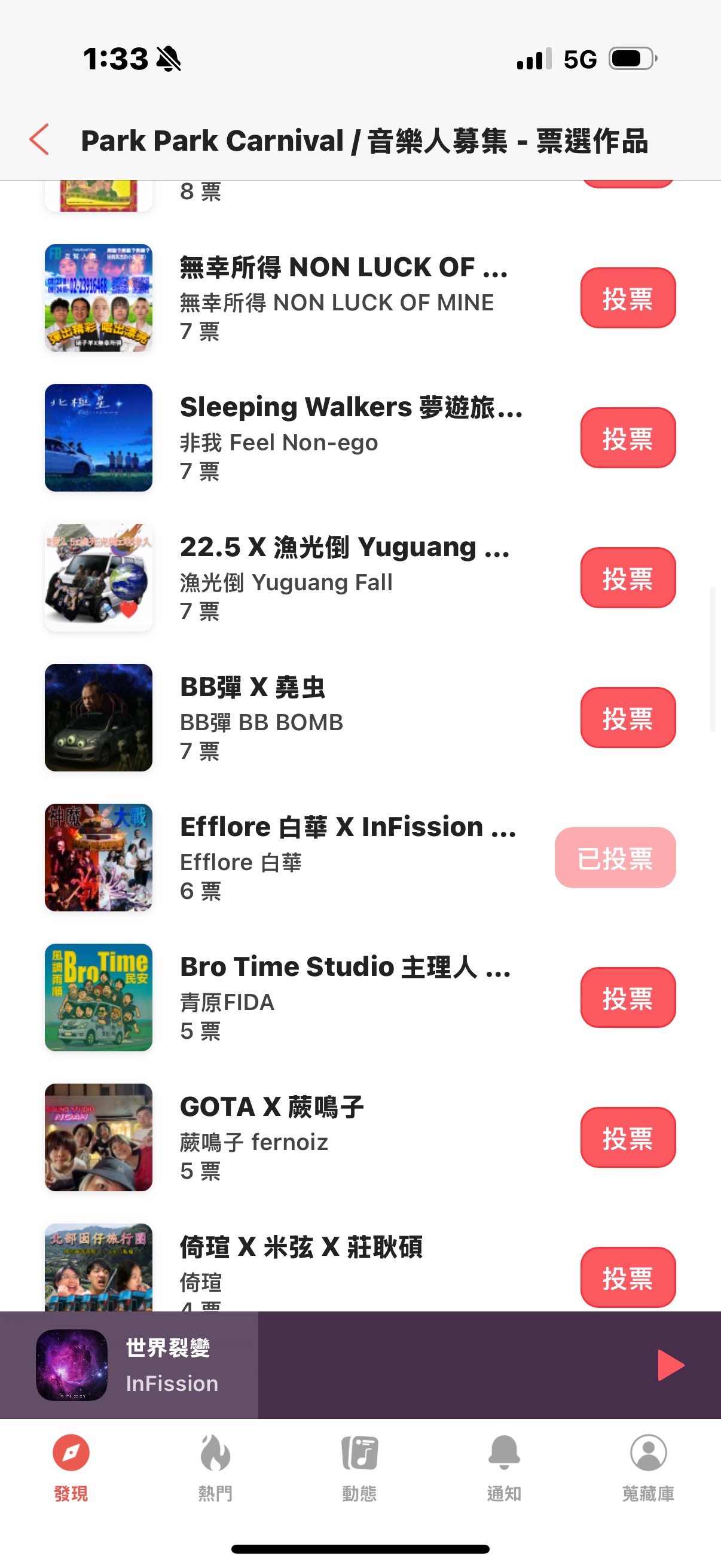Vote for 無幸所得 NON LUCK OF MINE
This screenshot has height=1568, width=721.
(x=627, y=298)
